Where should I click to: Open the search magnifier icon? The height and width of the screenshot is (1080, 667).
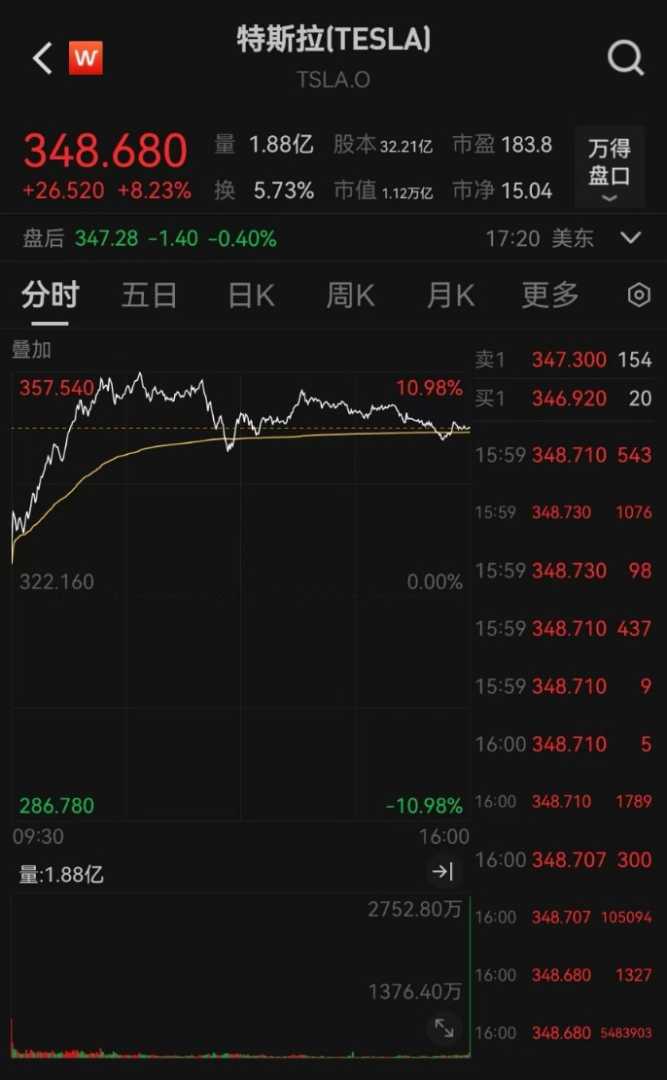625,59
